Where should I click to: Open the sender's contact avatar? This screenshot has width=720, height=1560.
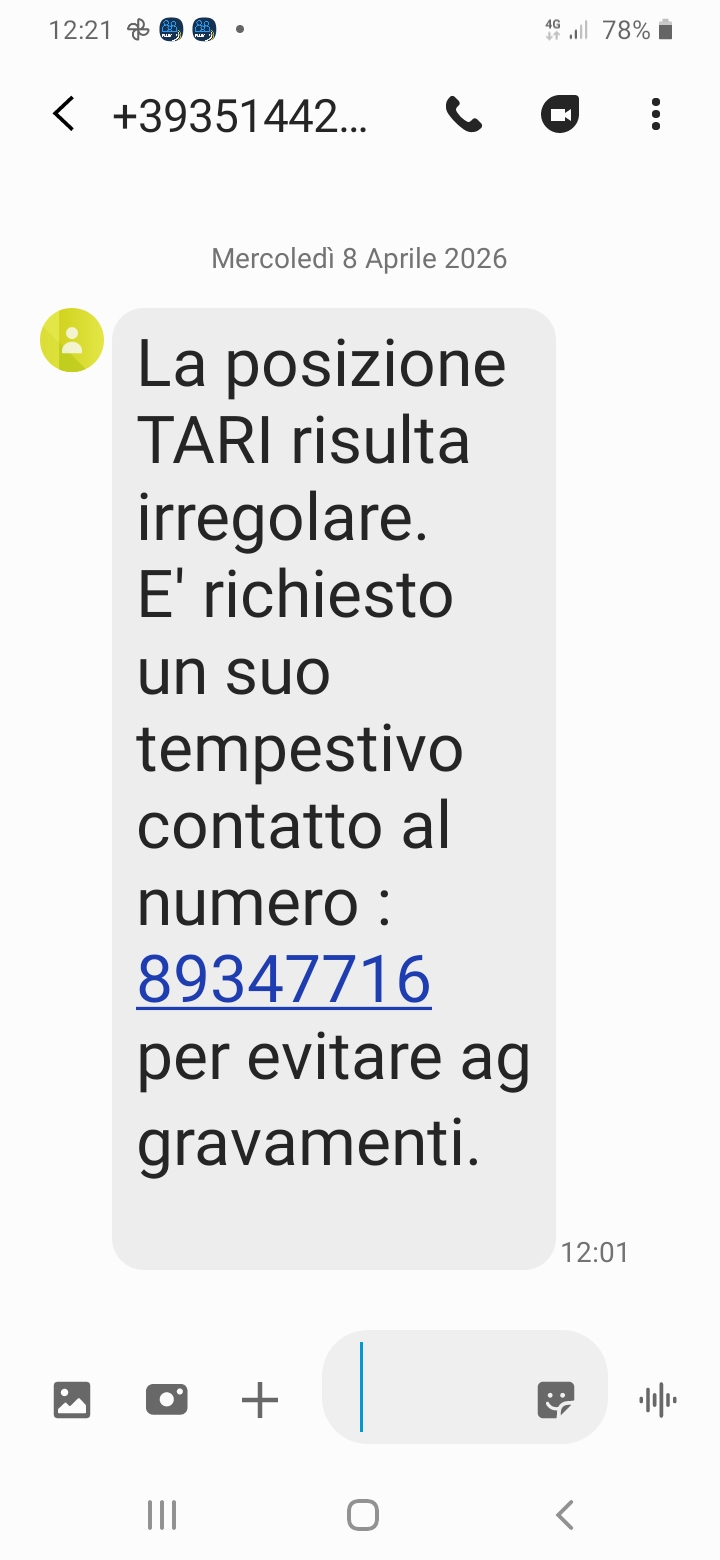[72, 340]
